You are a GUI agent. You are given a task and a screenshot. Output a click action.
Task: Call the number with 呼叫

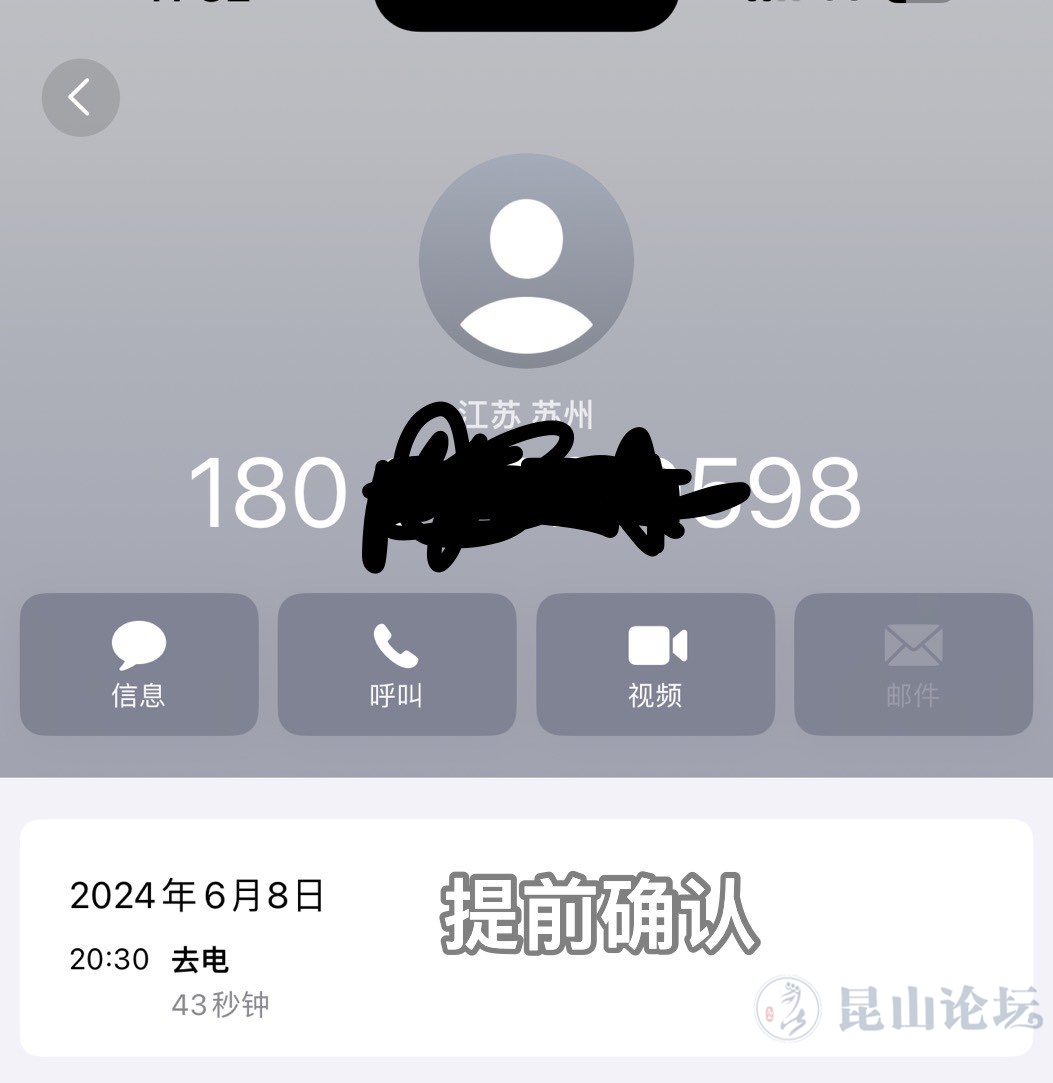click(x=396, y=664)
